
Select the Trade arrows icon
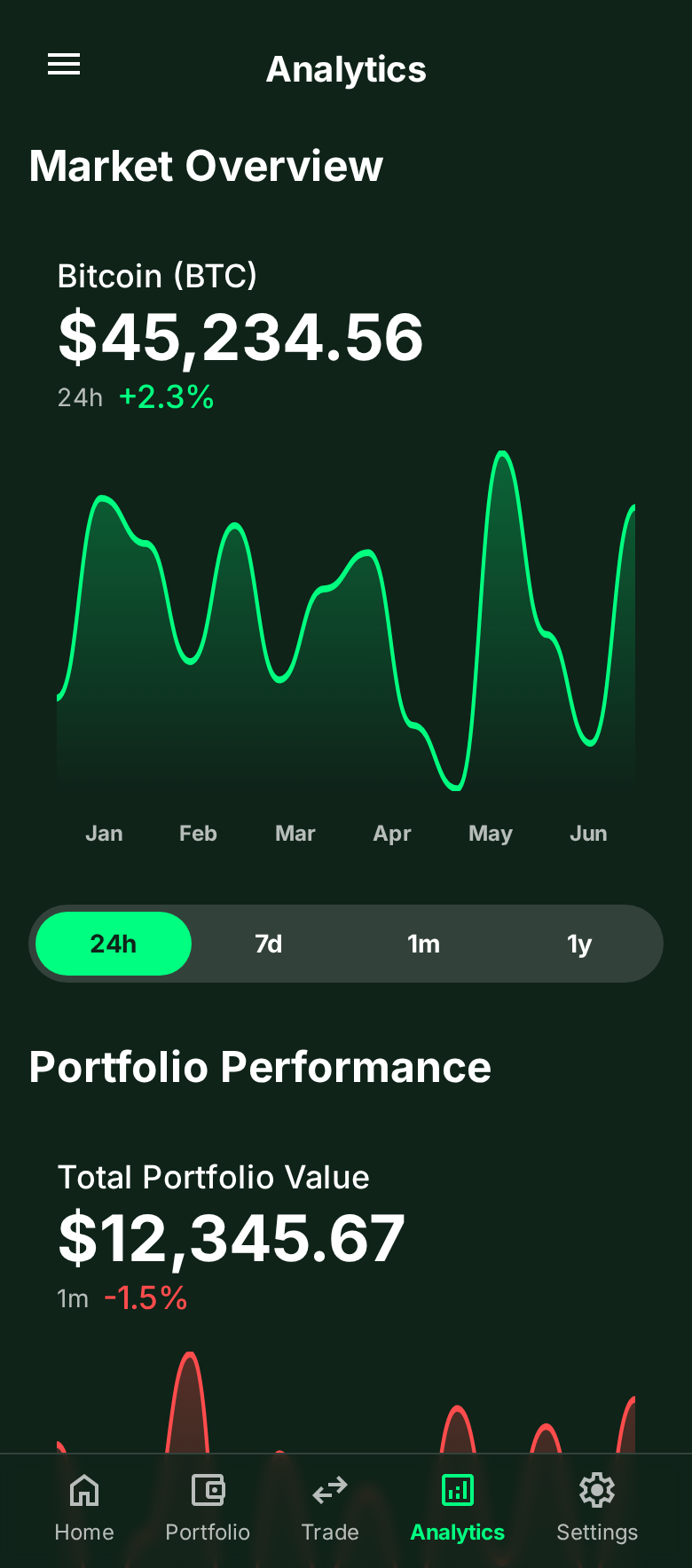329,1490
